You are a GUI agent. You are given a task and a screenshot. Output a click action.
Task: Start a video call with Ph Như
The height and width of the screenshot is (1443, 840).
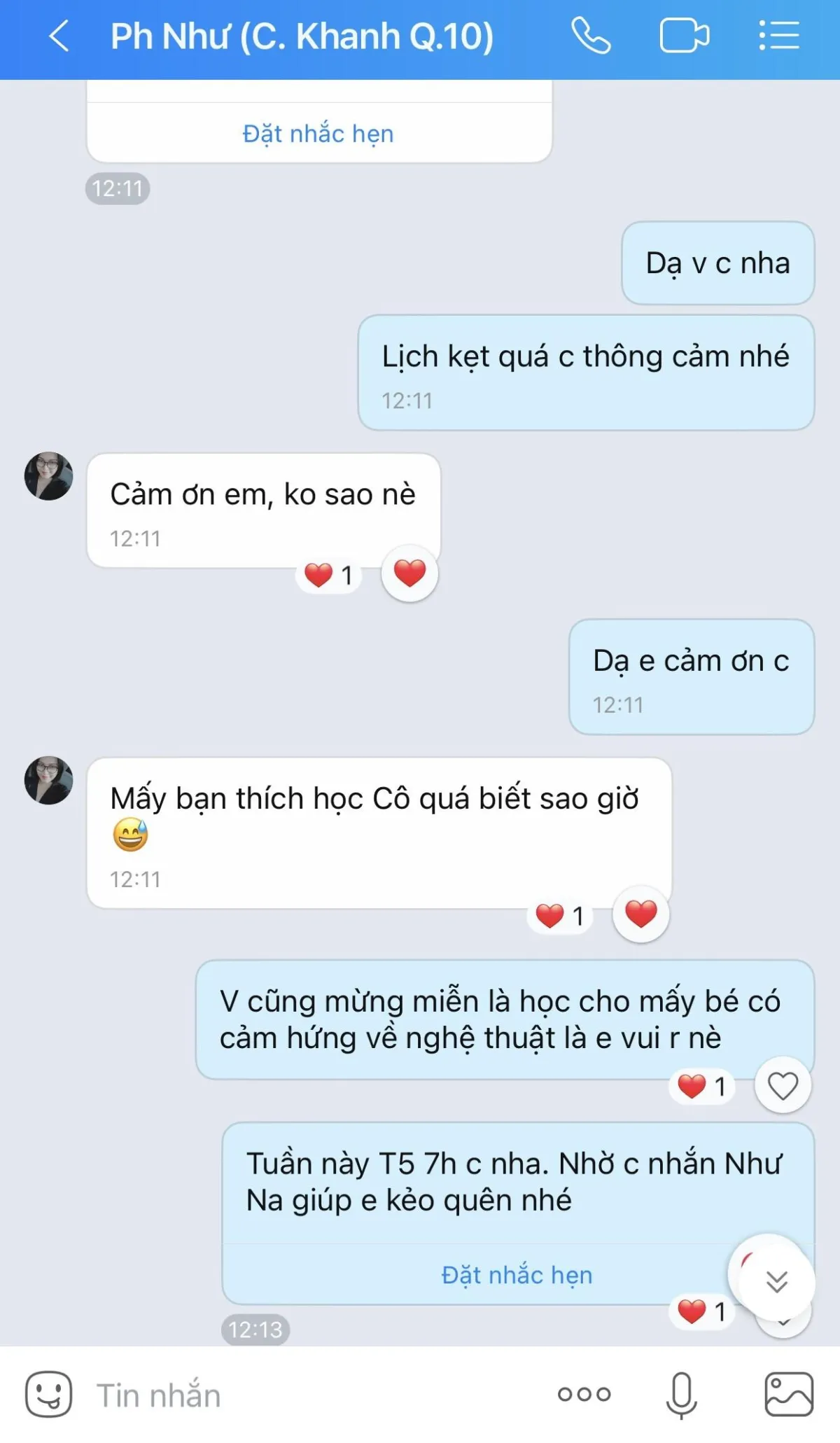coord(684,36)
